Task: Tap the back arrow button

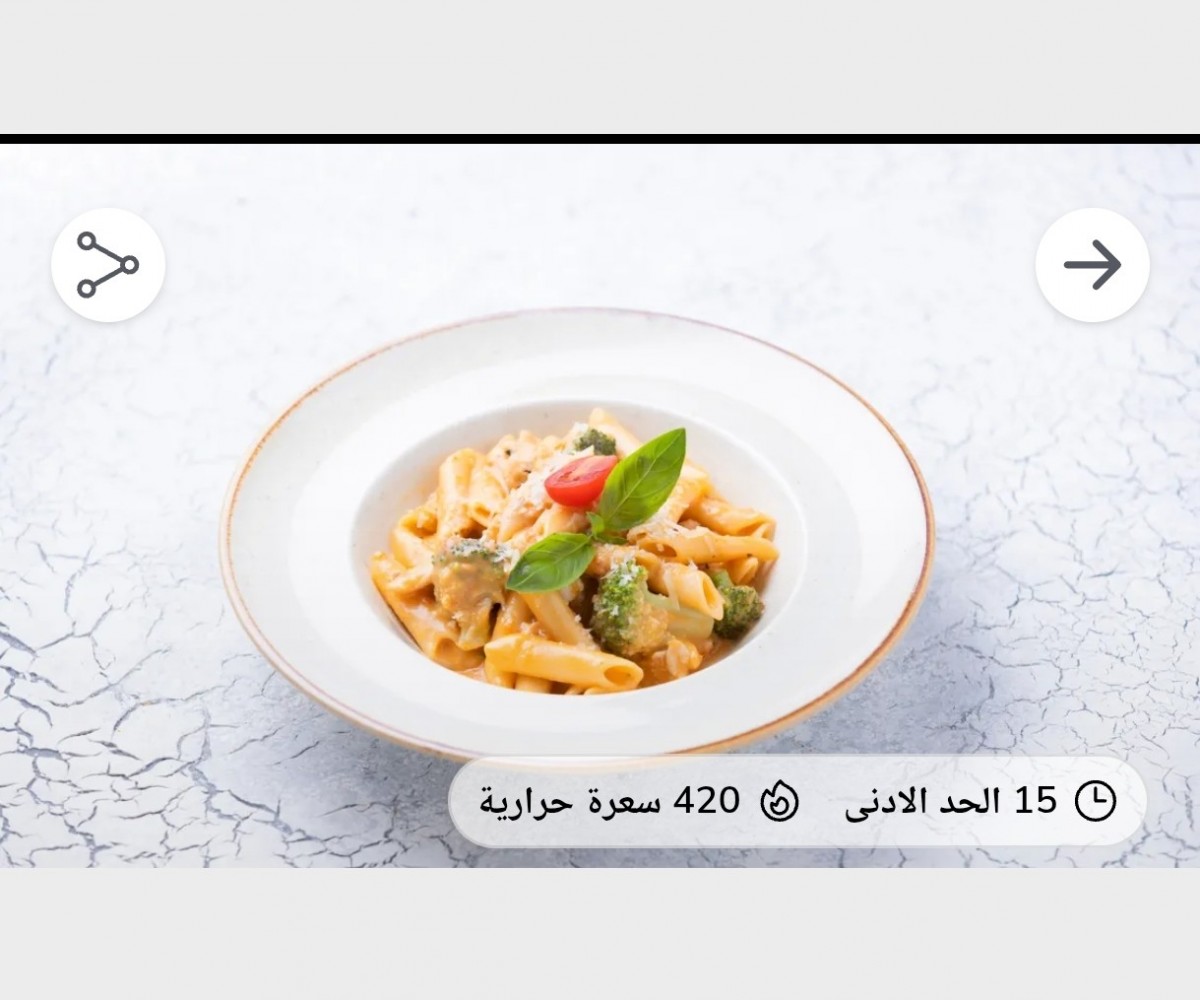Action: tap(1092, 265)
